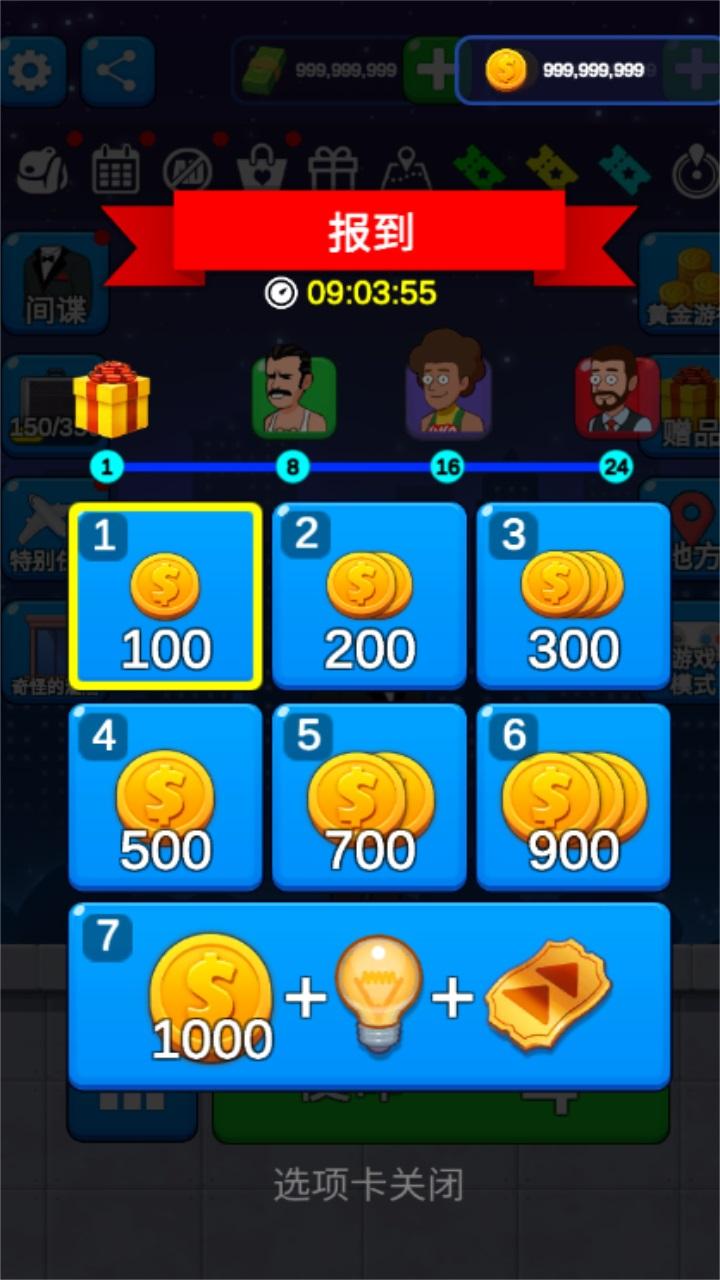Tap the day 6 reward of 900 coins

573,797
